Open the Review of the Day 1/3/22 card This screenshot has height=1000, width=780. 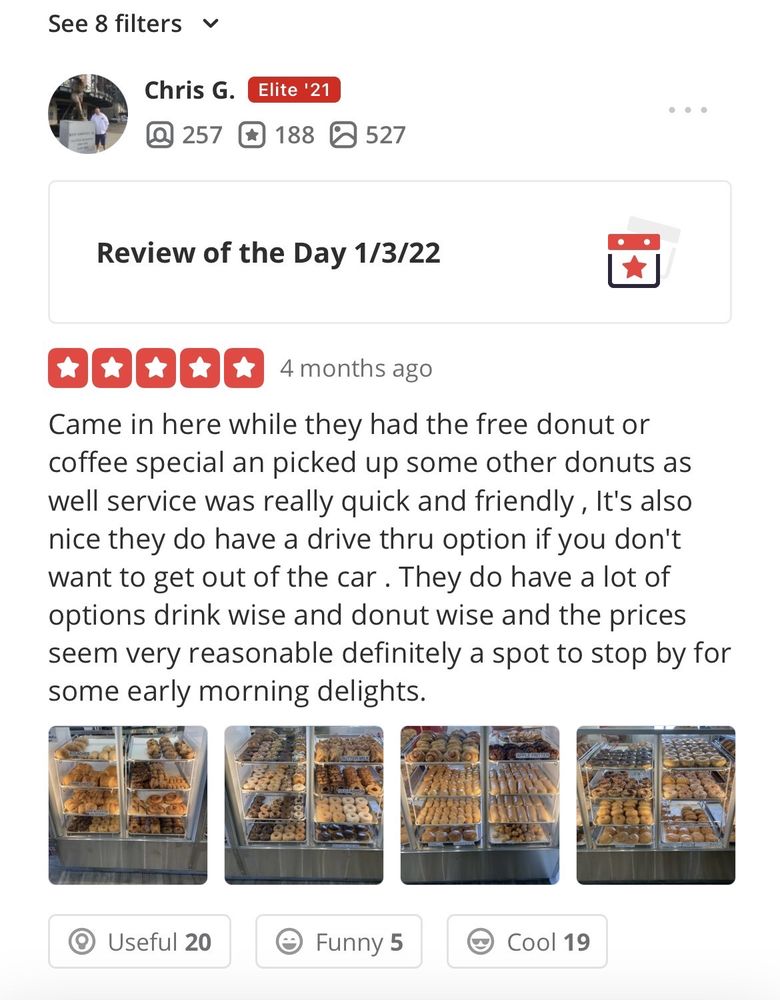point(390,252)
